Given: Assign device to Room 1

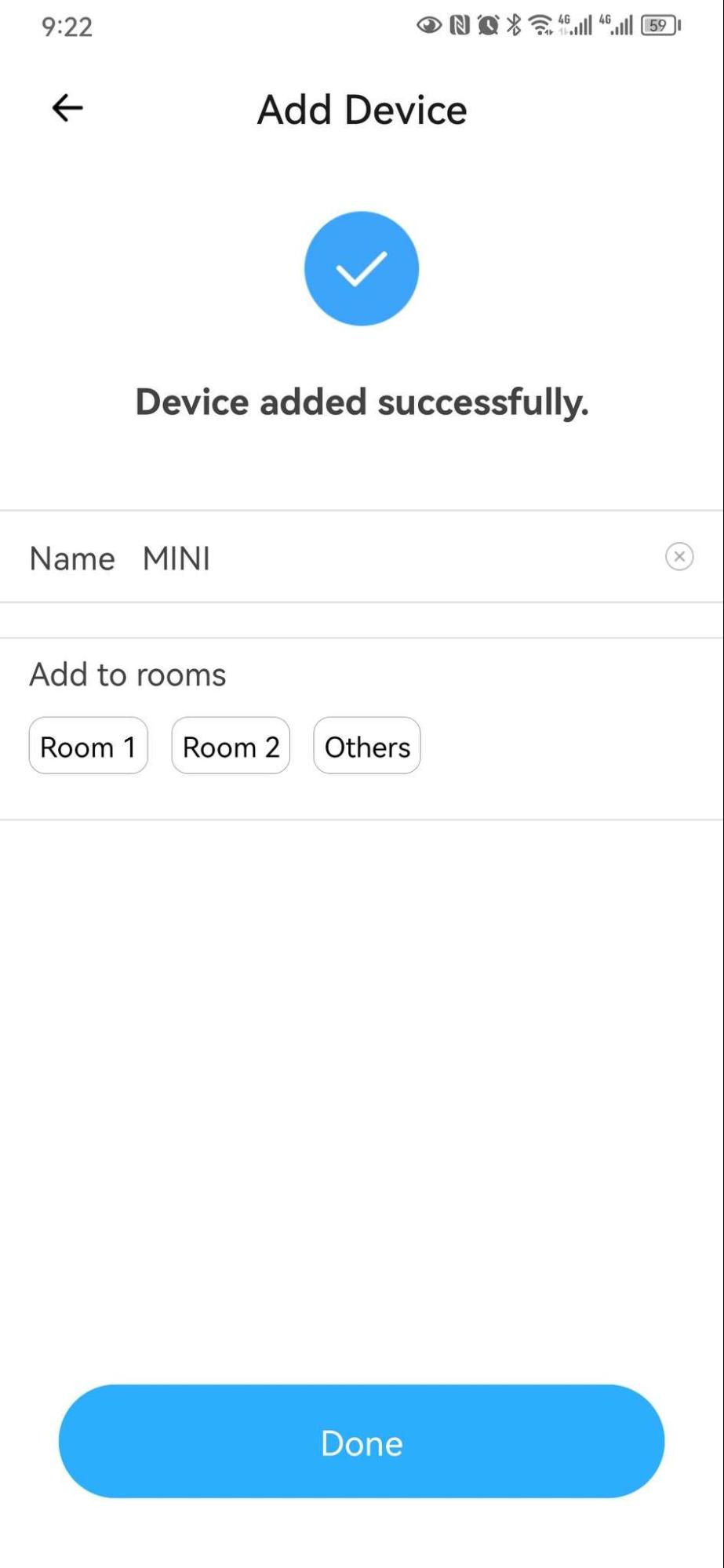Looking at the screenshot, I should point(89,746).
